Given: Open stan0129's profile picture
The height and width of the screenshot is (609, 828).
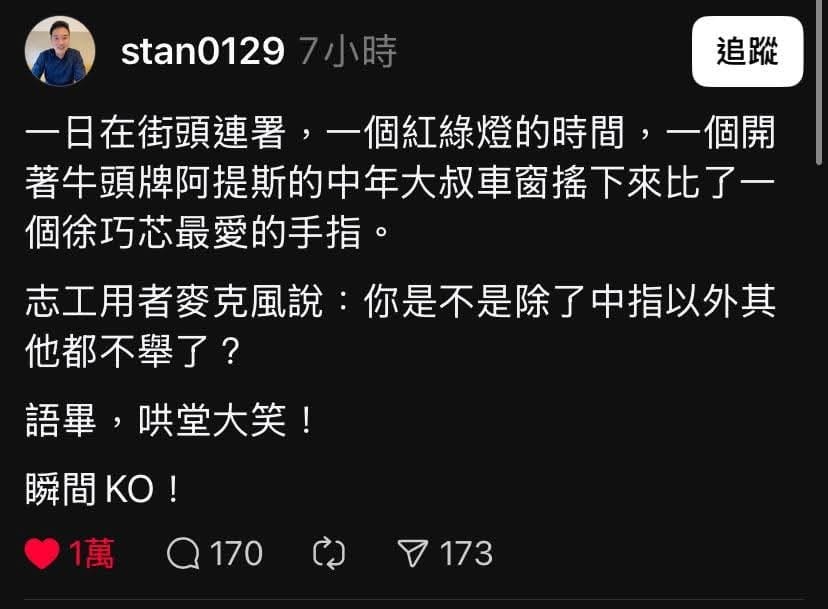Looking at the screenshot, I should tap(60, 52).
